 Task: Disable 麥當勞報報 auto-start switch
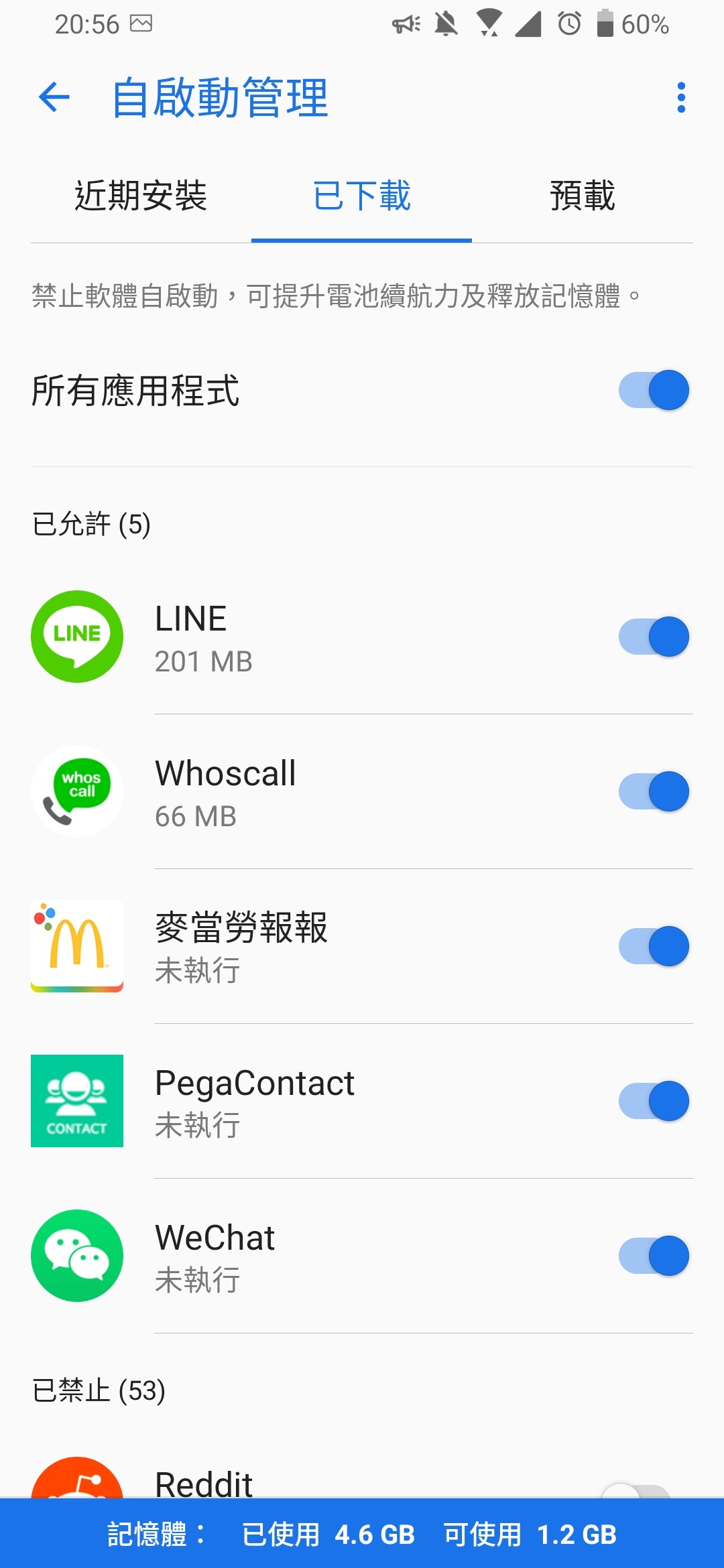click(654, 946)
